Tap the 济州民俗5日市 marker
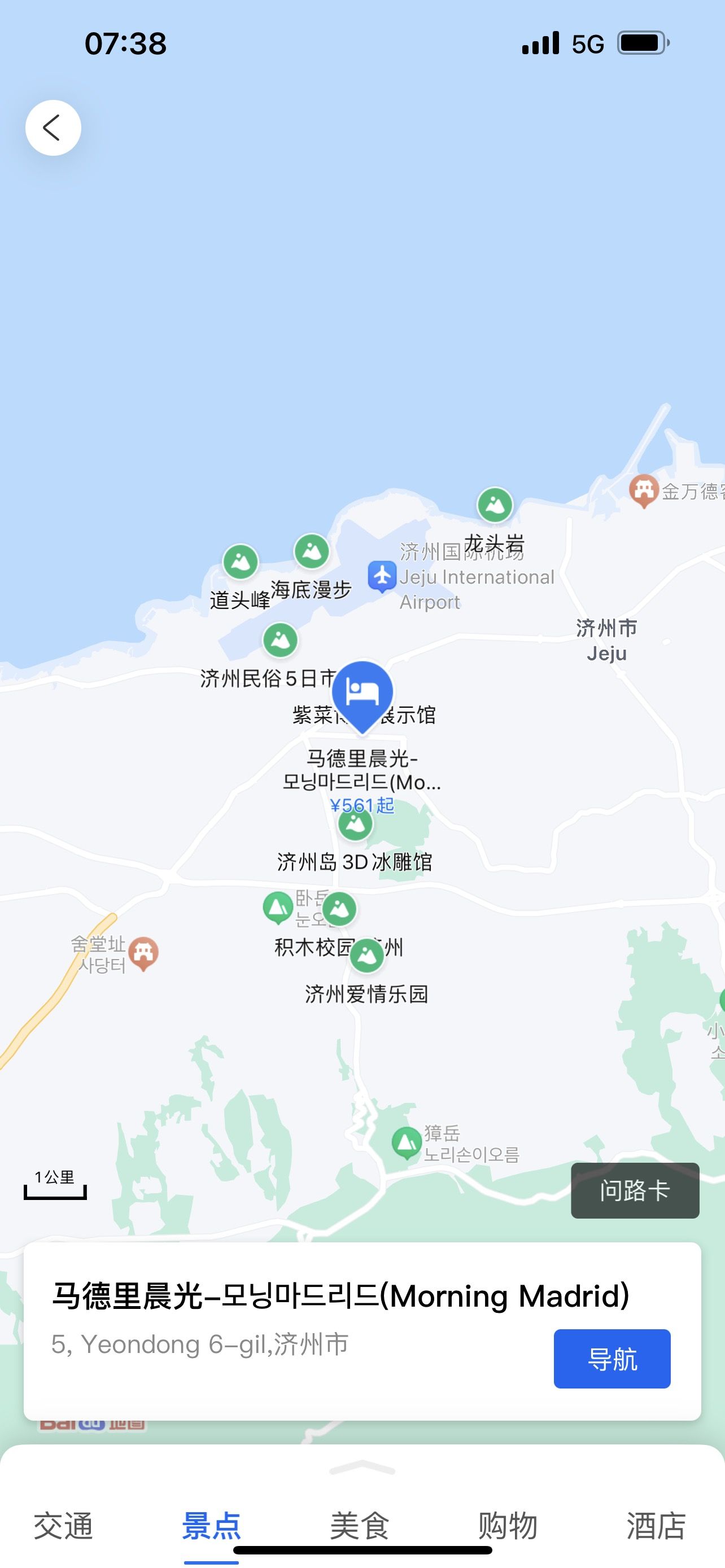The image size is (725, 1568). (x=280, y=640)
